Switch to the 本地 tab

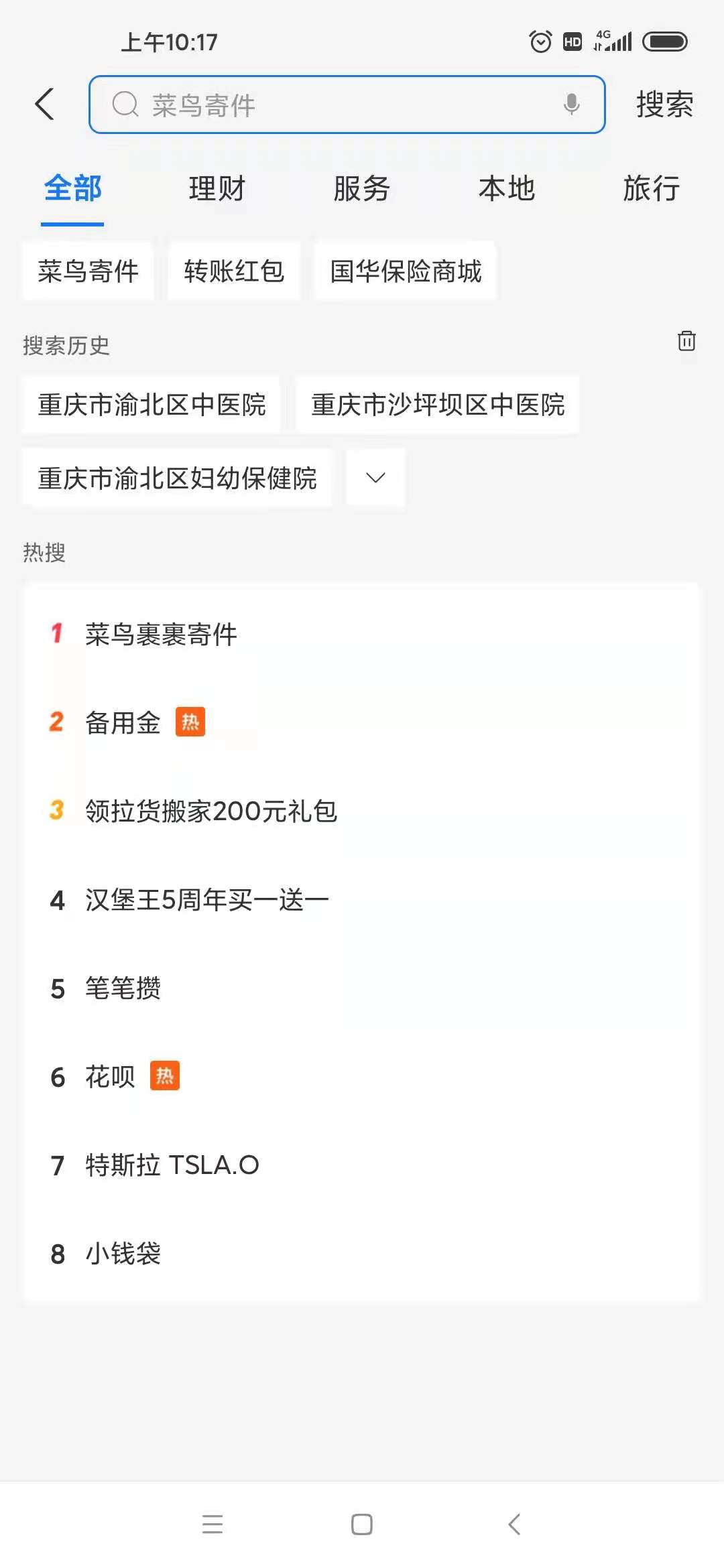coord(507,188)
